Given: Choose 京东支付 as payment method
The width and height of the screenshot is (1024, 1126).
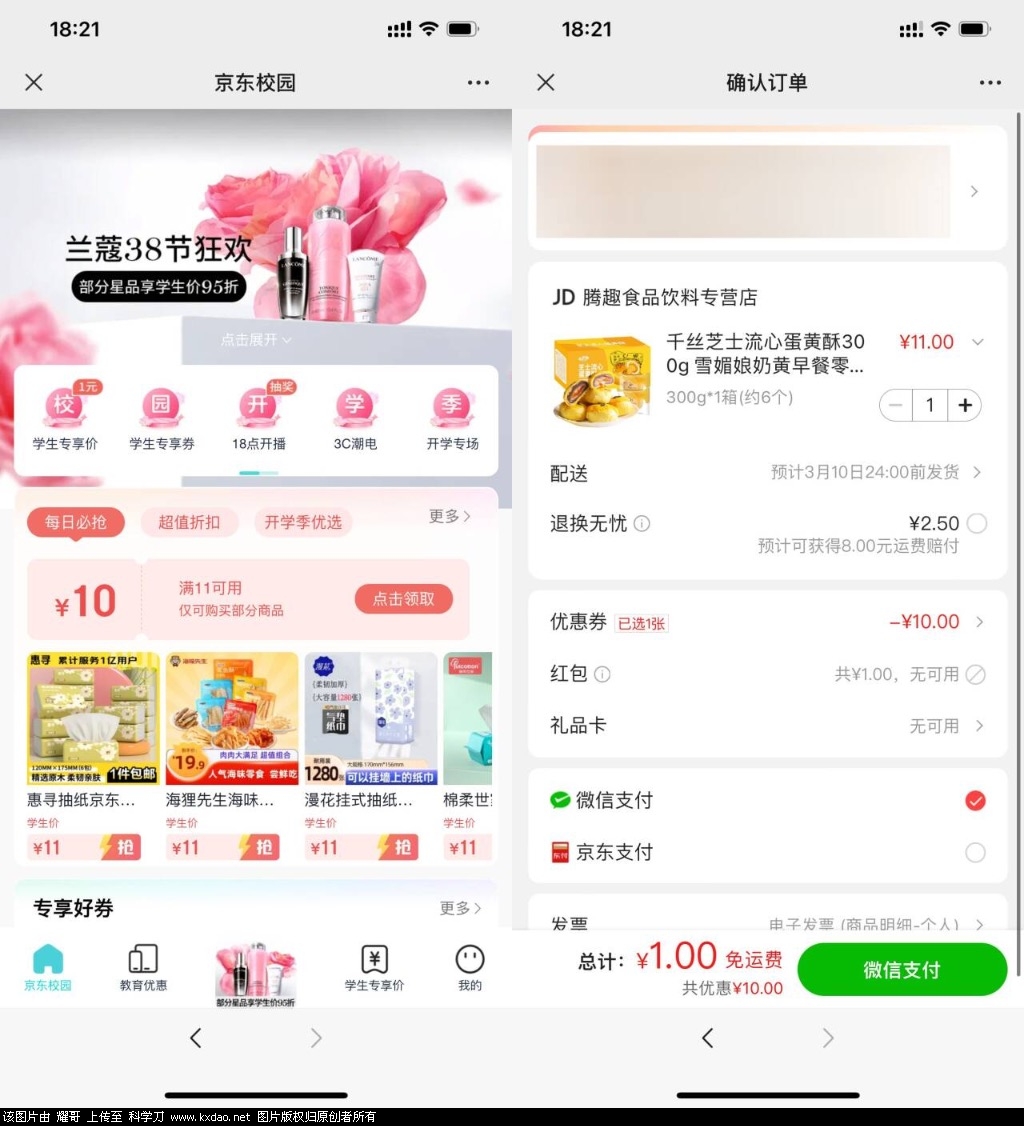Looking at the screenshot, I should click(x=976, y=852).
